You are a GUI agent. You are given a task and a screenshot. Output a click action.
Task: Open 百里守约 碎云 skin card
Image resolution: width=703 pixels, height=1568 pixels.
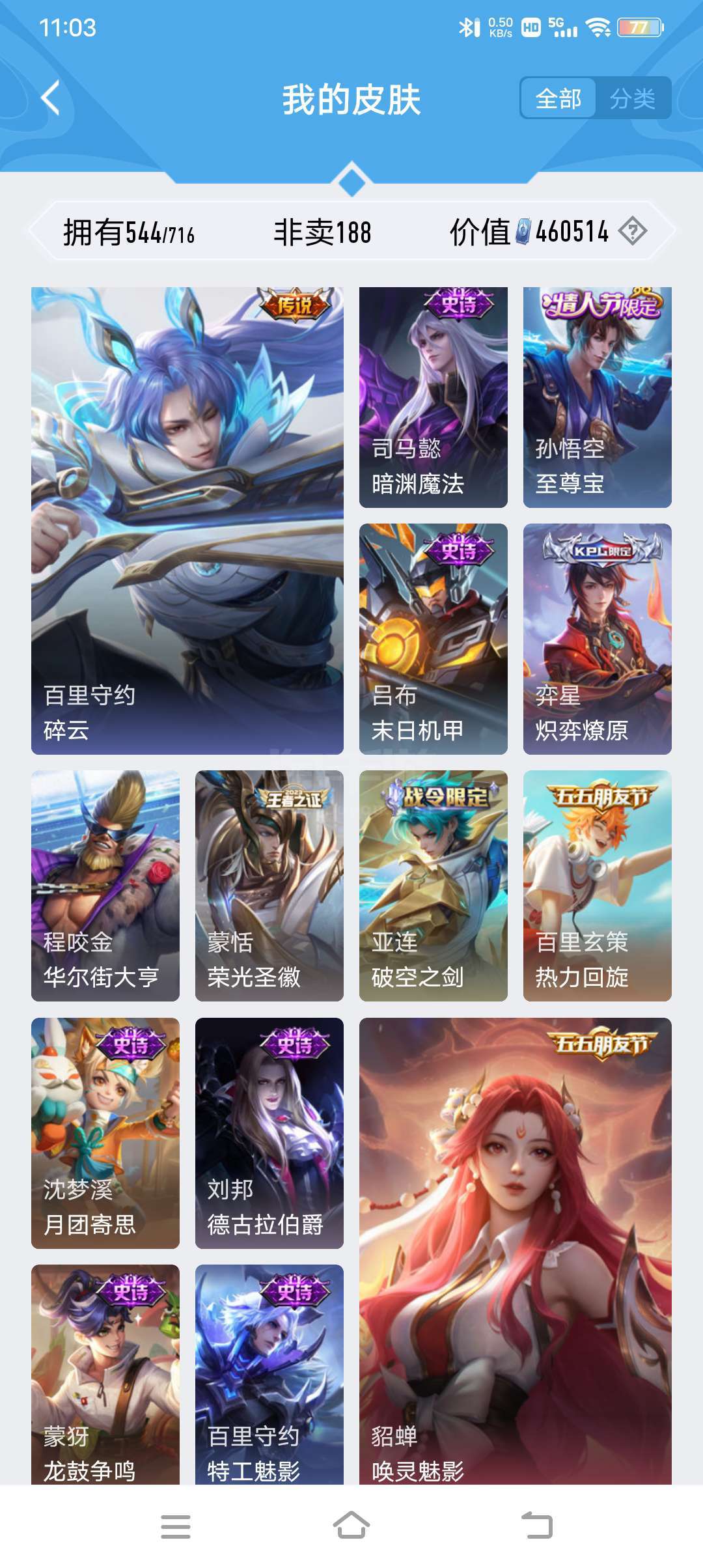click(187, 520)
